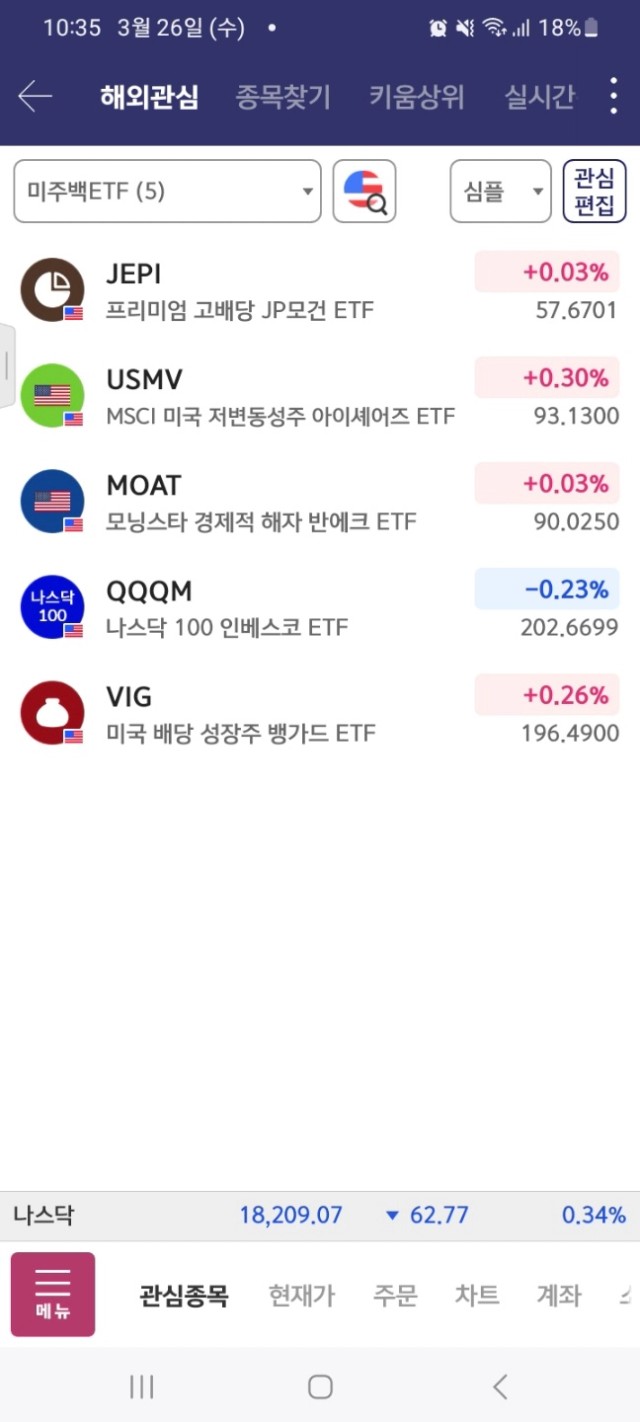Image resolution: width=640 pixels, height=1422 pixels.
Task: Tap the 관심편집 button
Action: 594,191
